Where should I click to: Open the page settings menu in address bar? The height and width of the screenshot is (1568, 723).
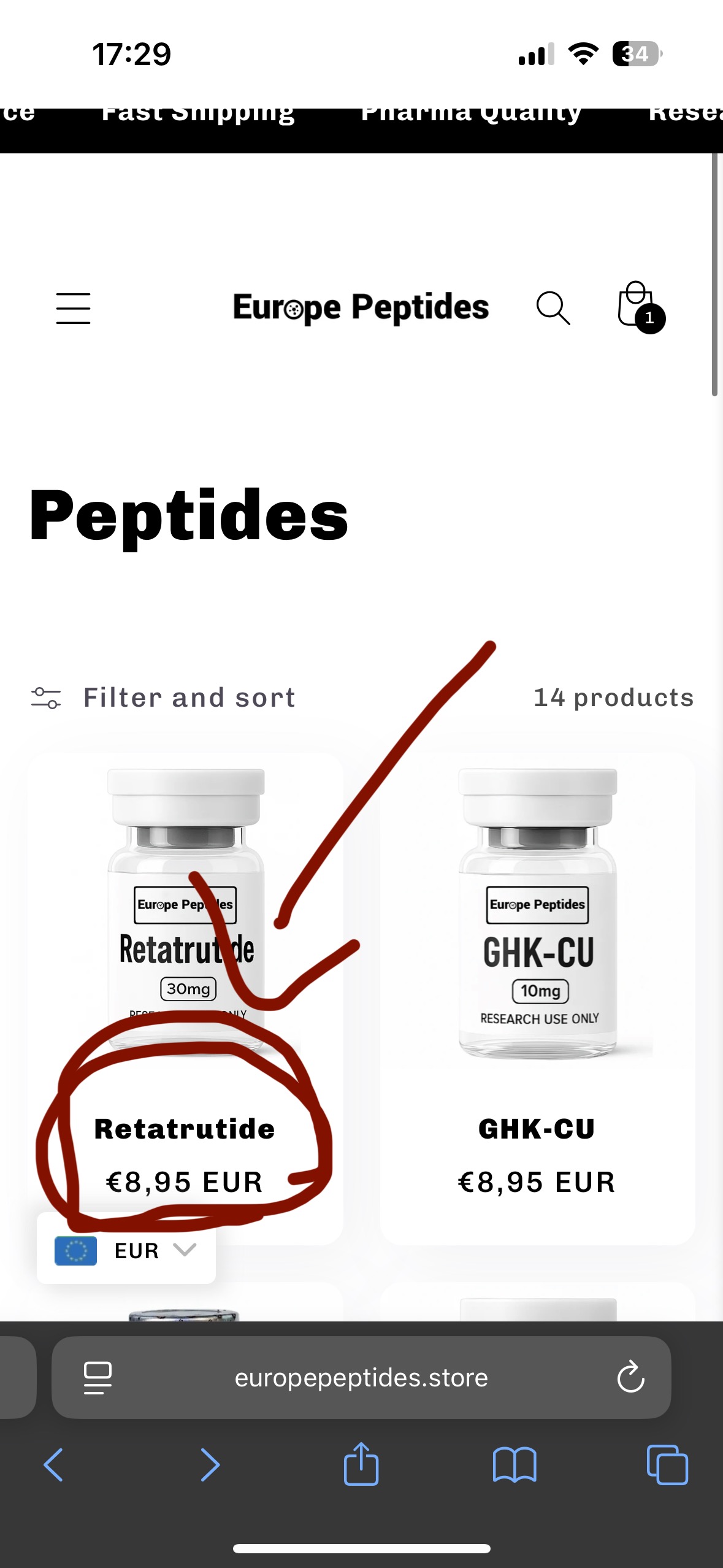tap(98, 1378)
